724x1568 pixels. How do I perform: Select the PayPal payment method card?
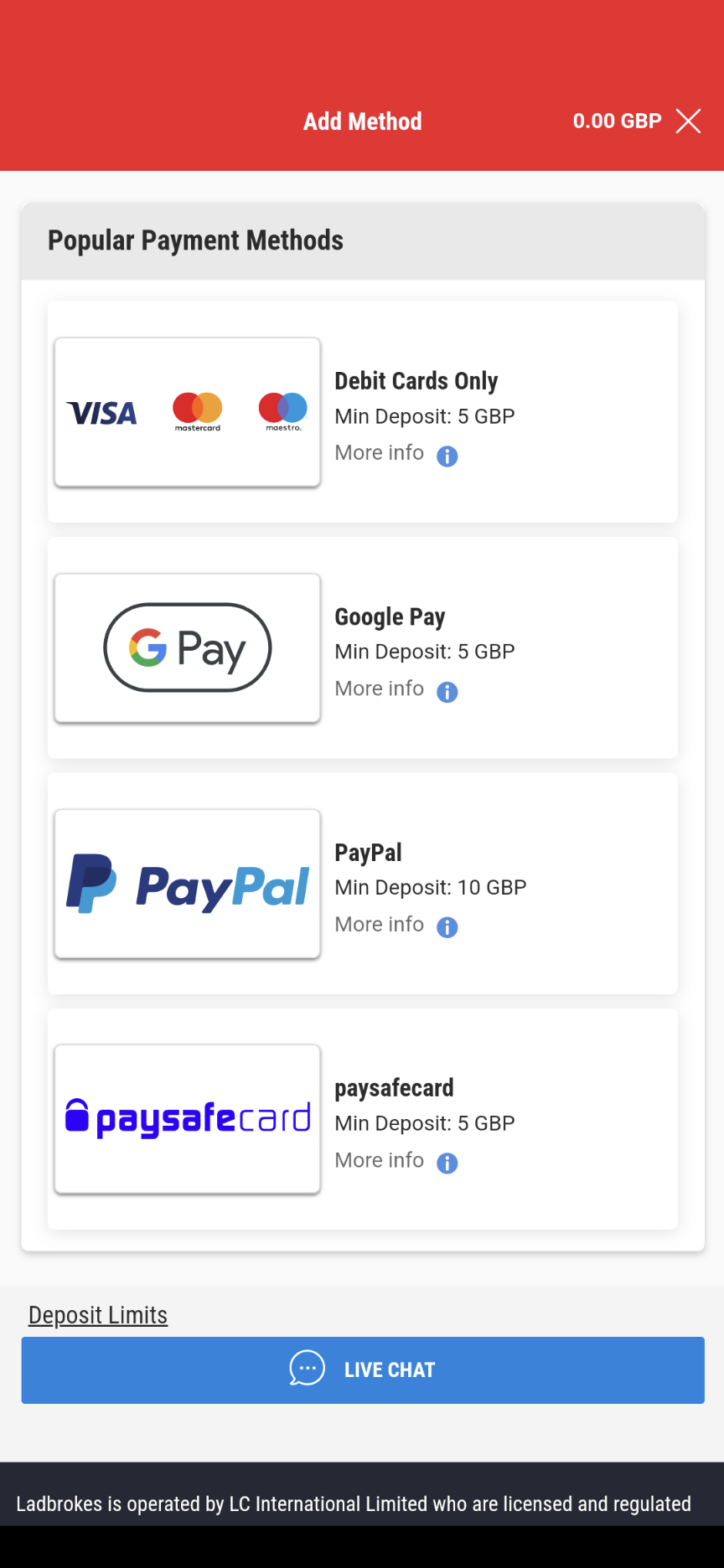pyautogui.click(x=362, y=883)
